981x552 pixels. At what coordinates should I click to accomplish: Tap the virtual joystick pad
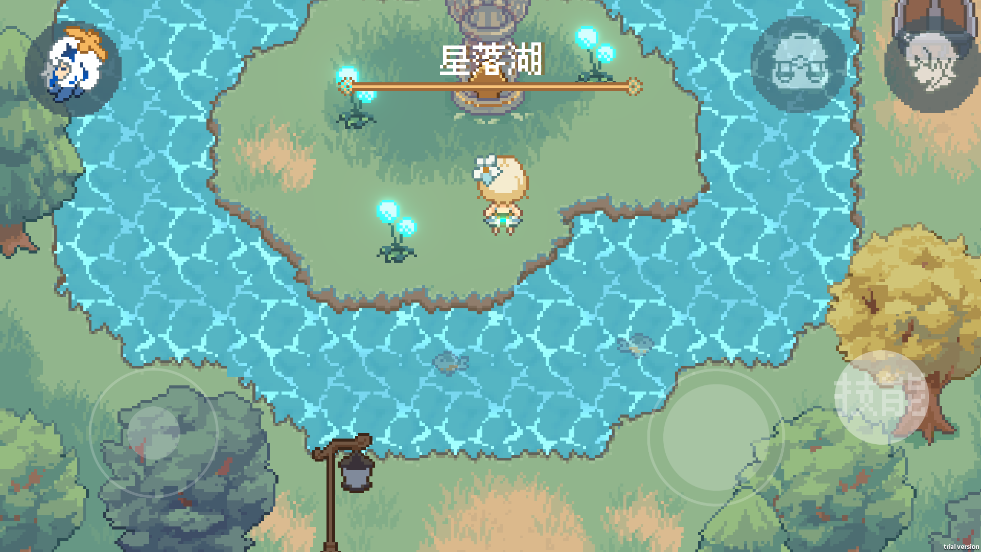(x=153, y=432)
